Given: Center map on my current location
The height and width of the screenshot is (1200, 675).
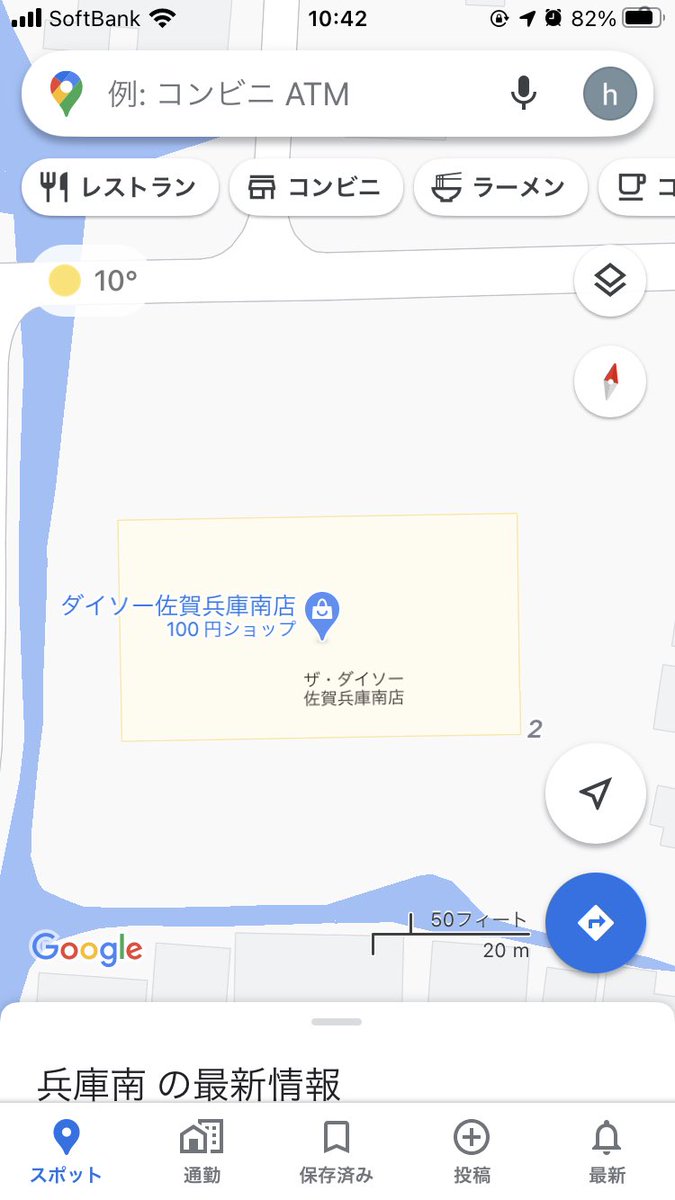Looking at the screenshot, I should (595, 794).
